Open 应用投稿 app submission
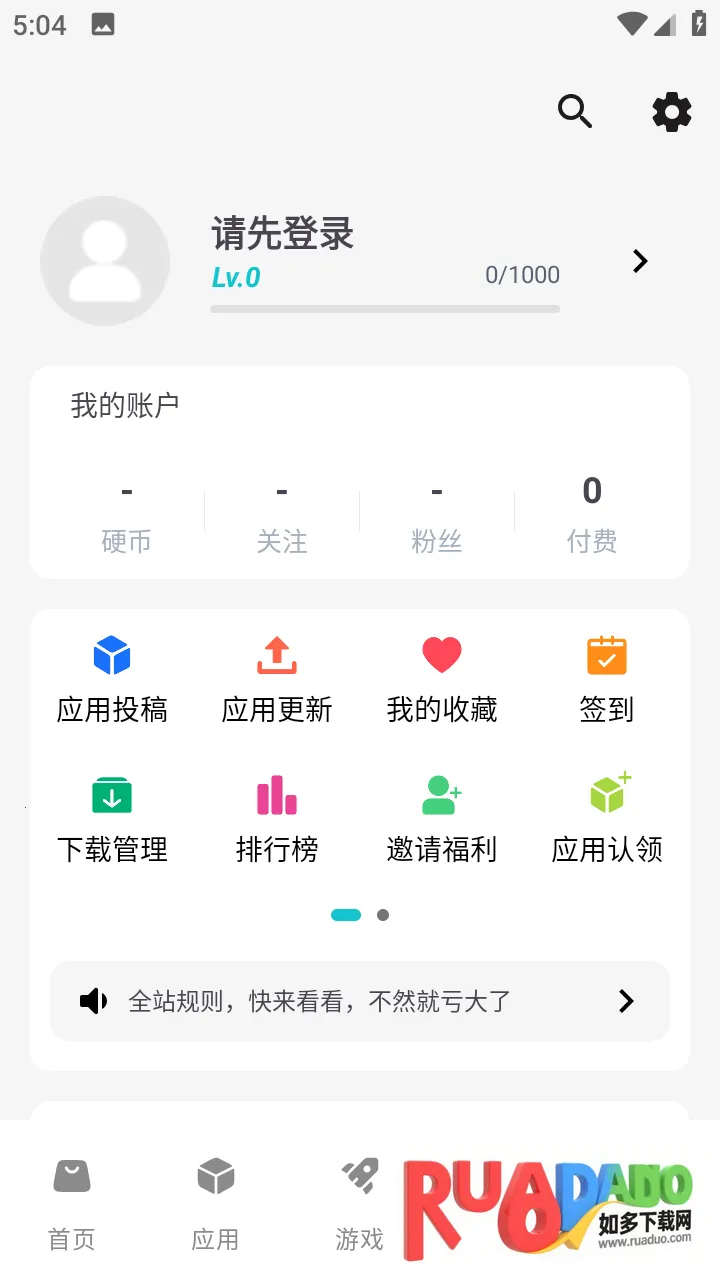Screen dimensions: 720x1280 pos(112,680)
